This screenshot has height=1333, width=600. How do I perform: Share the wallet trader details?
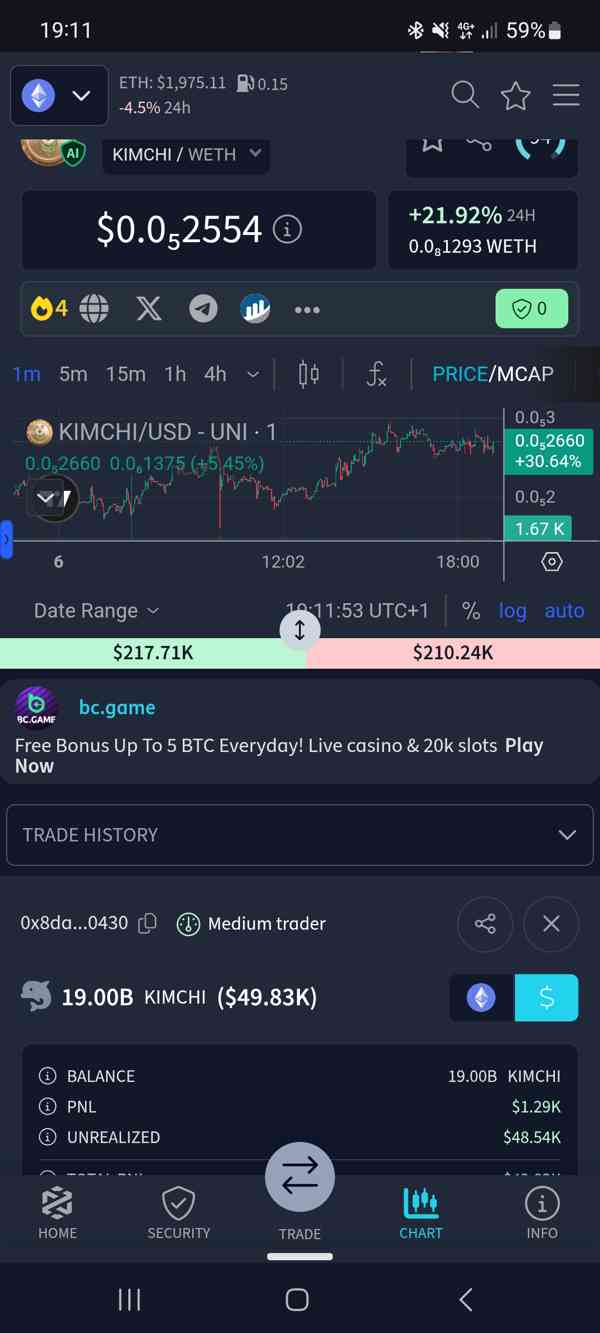pyautogui.click(x=485, y=924)
